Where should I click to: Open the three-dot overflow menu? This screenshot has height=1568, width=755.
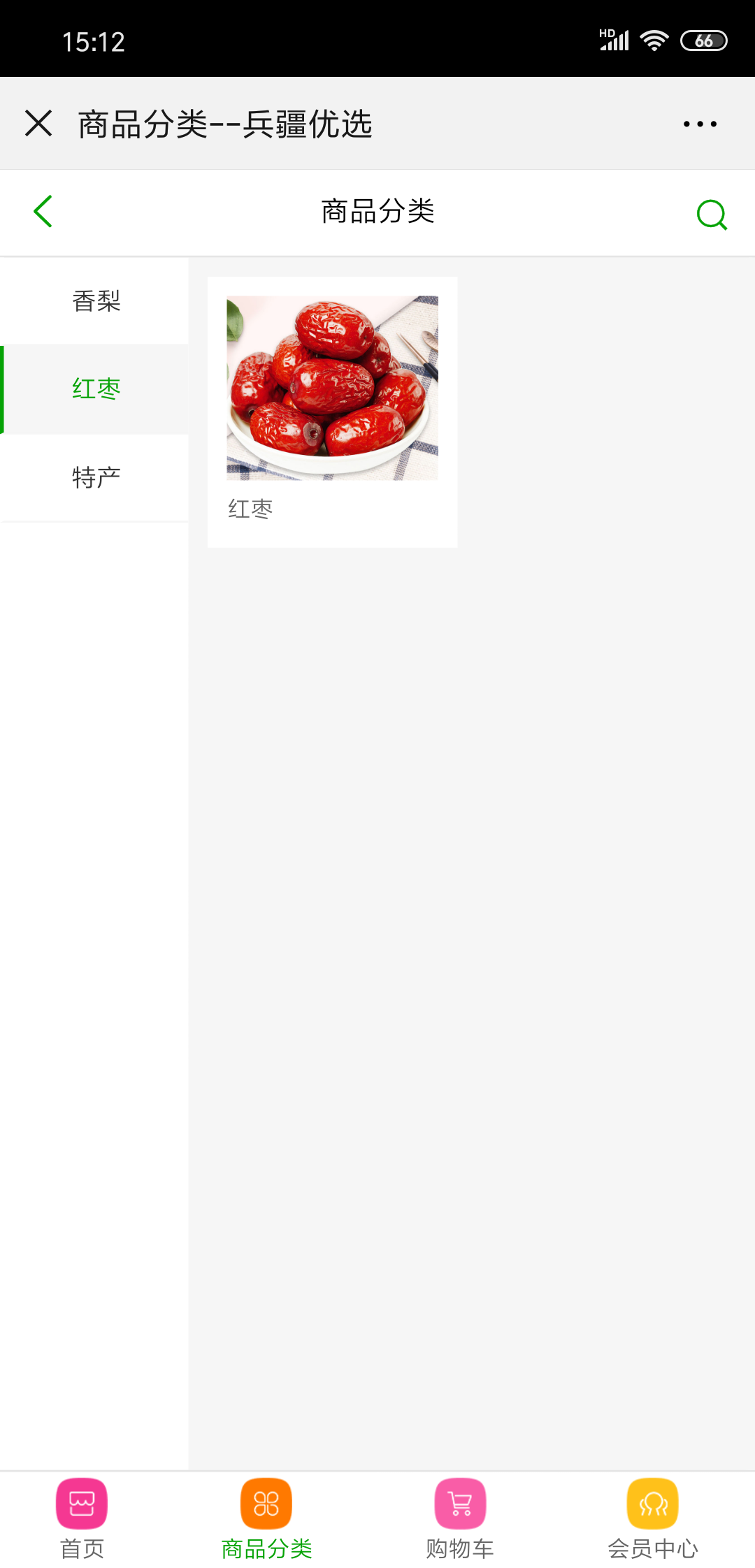pos(700,124)
